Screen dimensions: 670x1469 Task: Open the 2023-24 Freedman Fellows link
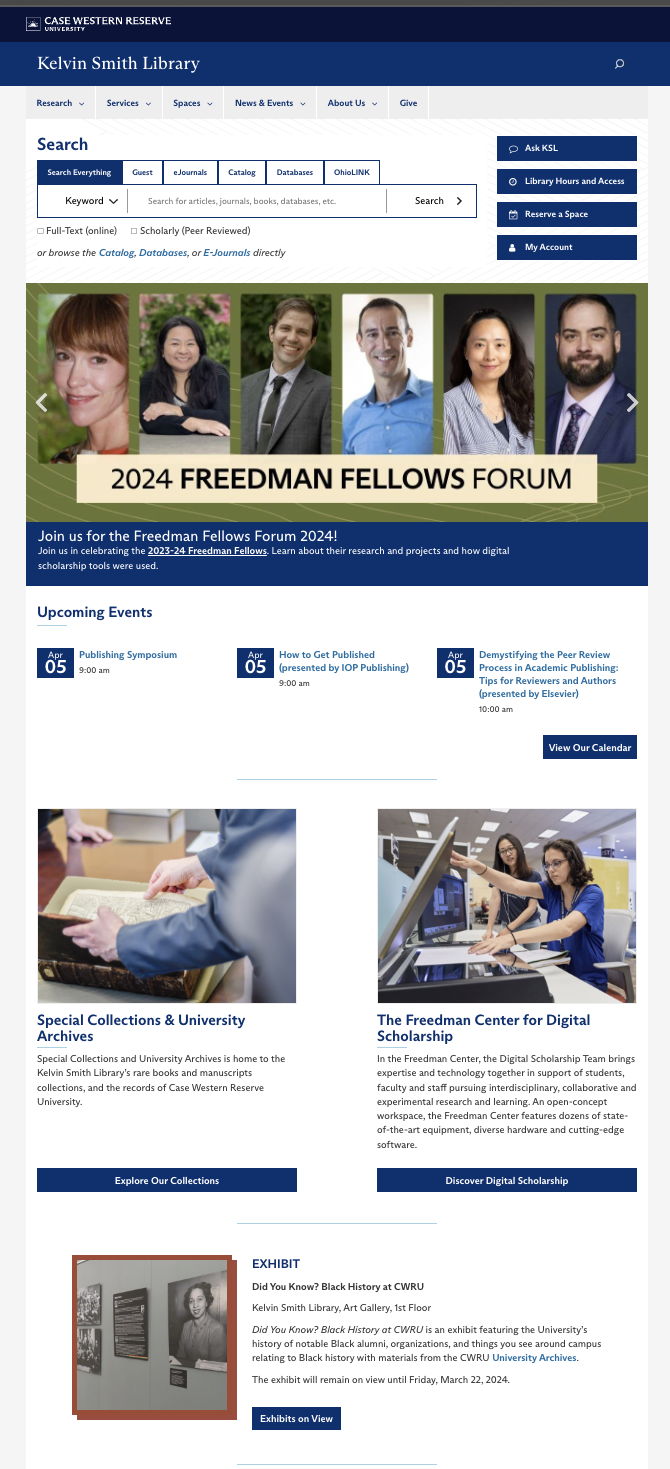[207, 551]
